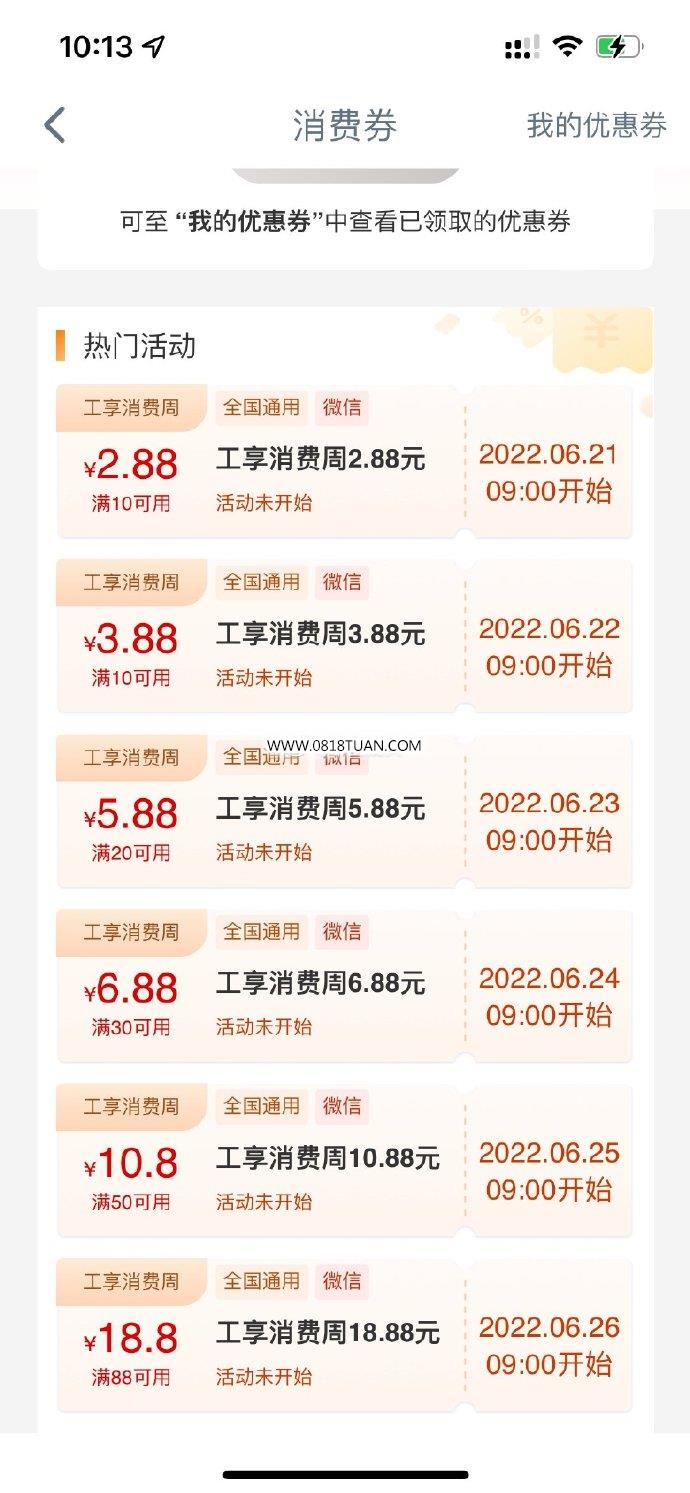
Task: Tap the 工享消费周6.88元 coupon card
Action: (x=344, y=985)
